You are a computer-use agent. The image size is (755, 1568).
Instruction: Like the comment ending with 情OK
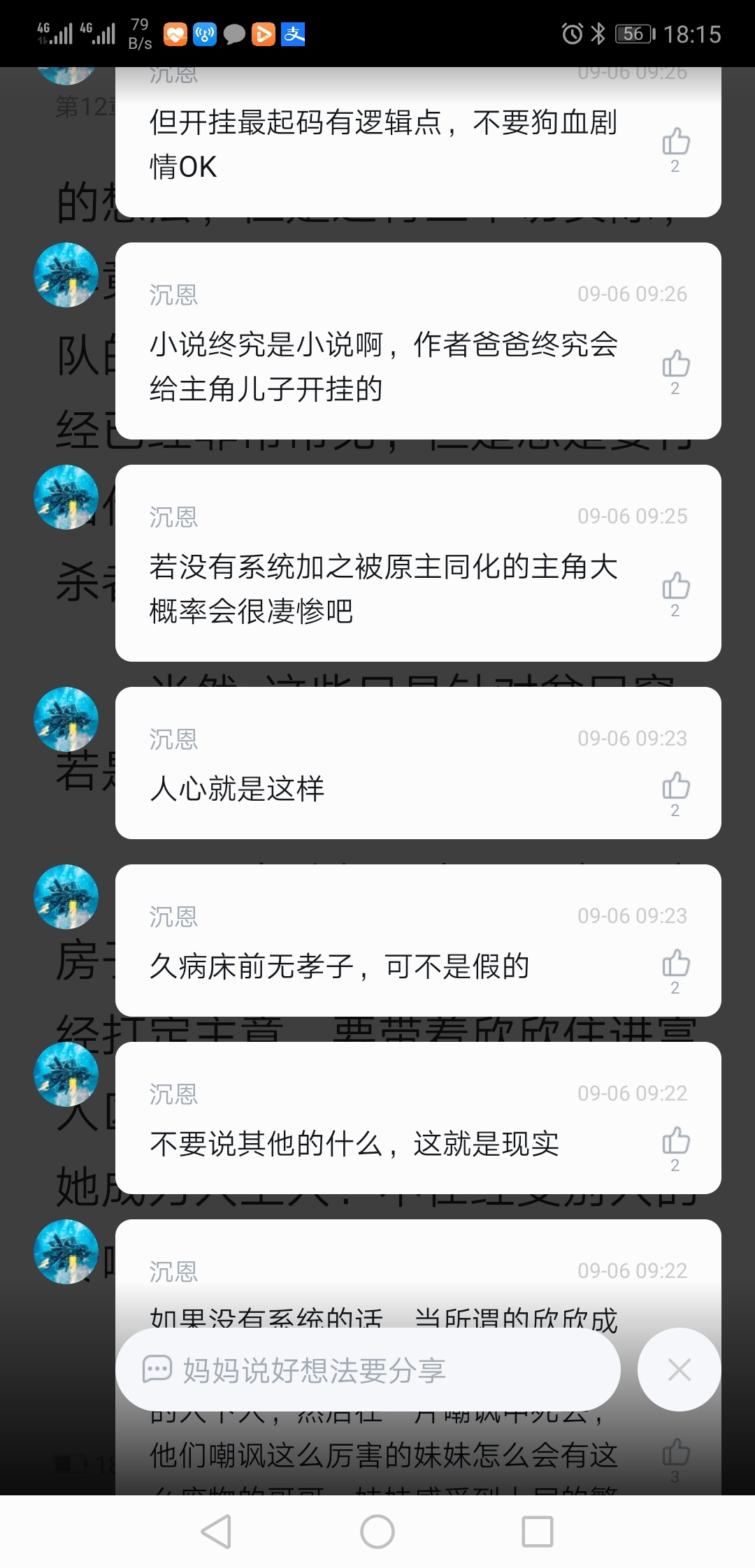pos(675,142)
